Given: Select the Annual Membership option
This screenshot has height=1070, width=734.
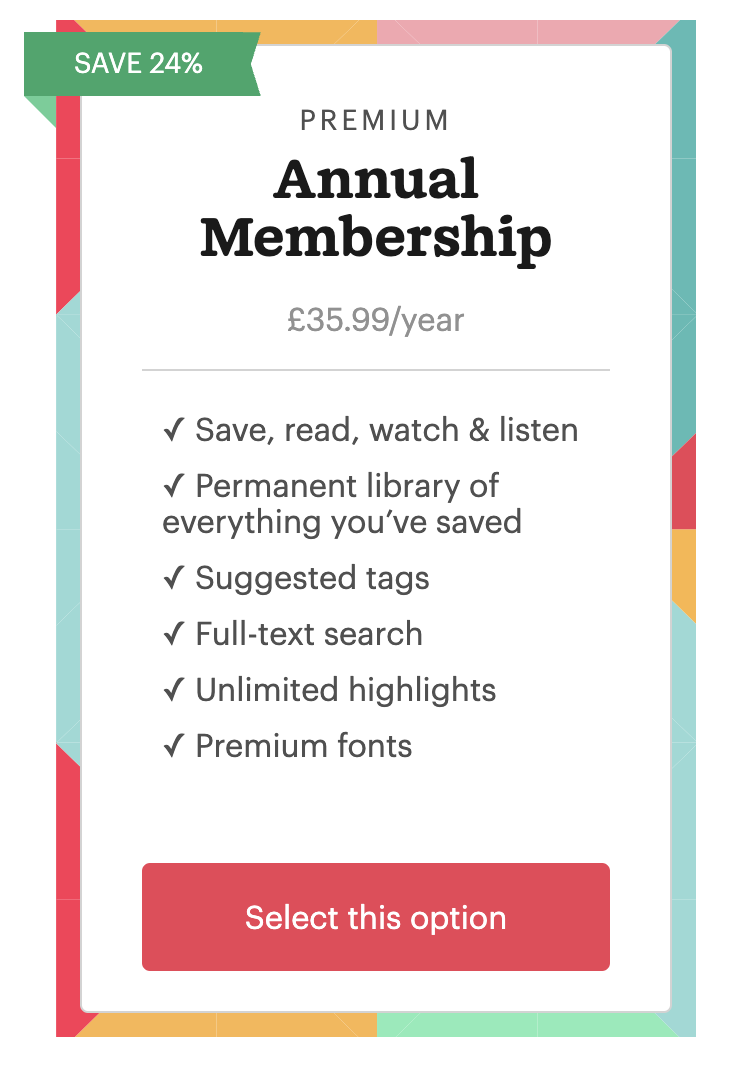Looking at the screenshot, I should point(375,916).
